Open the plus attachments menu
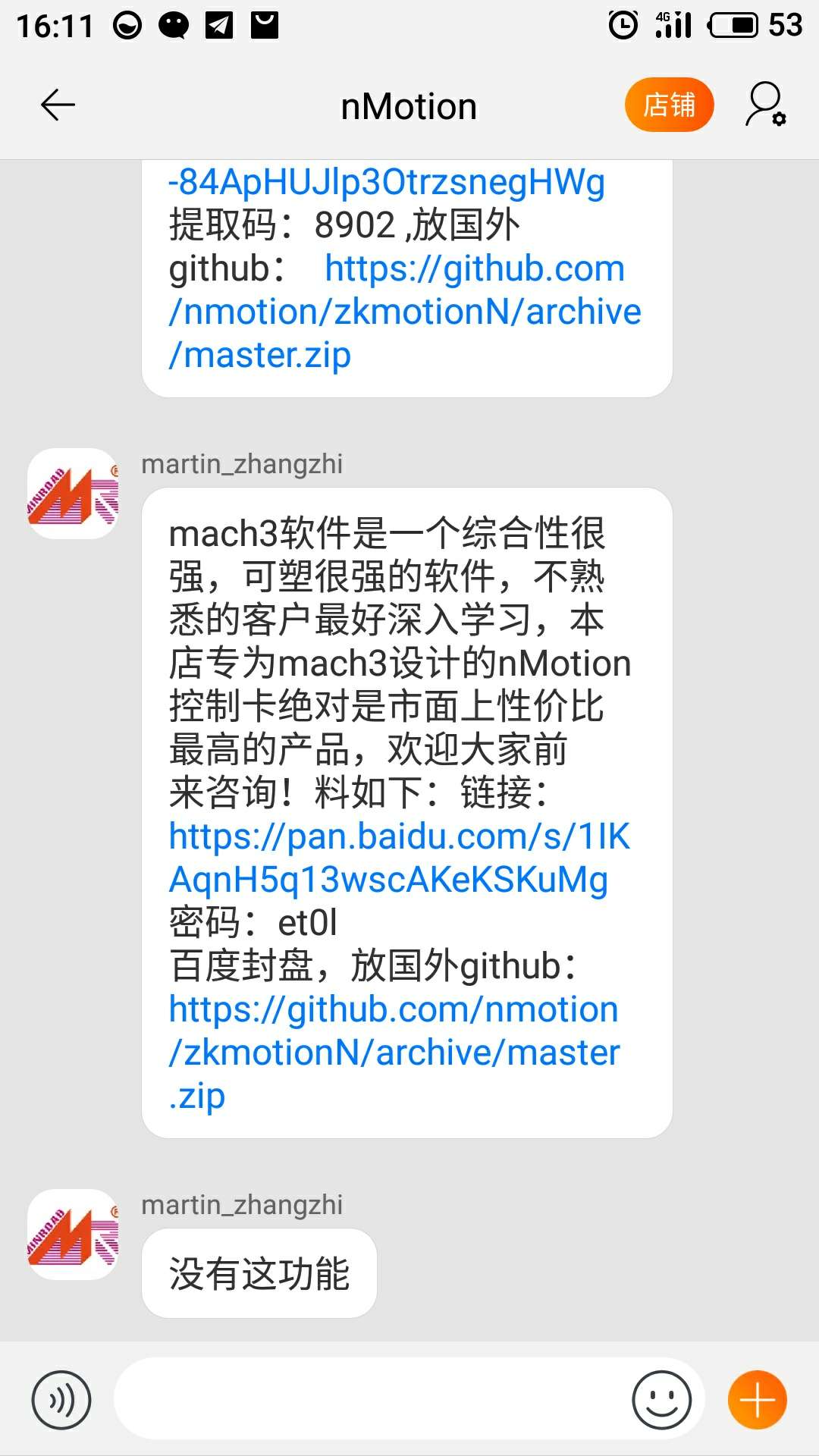Screen dimensions: 819x1456 click(x=757, y=1400)
